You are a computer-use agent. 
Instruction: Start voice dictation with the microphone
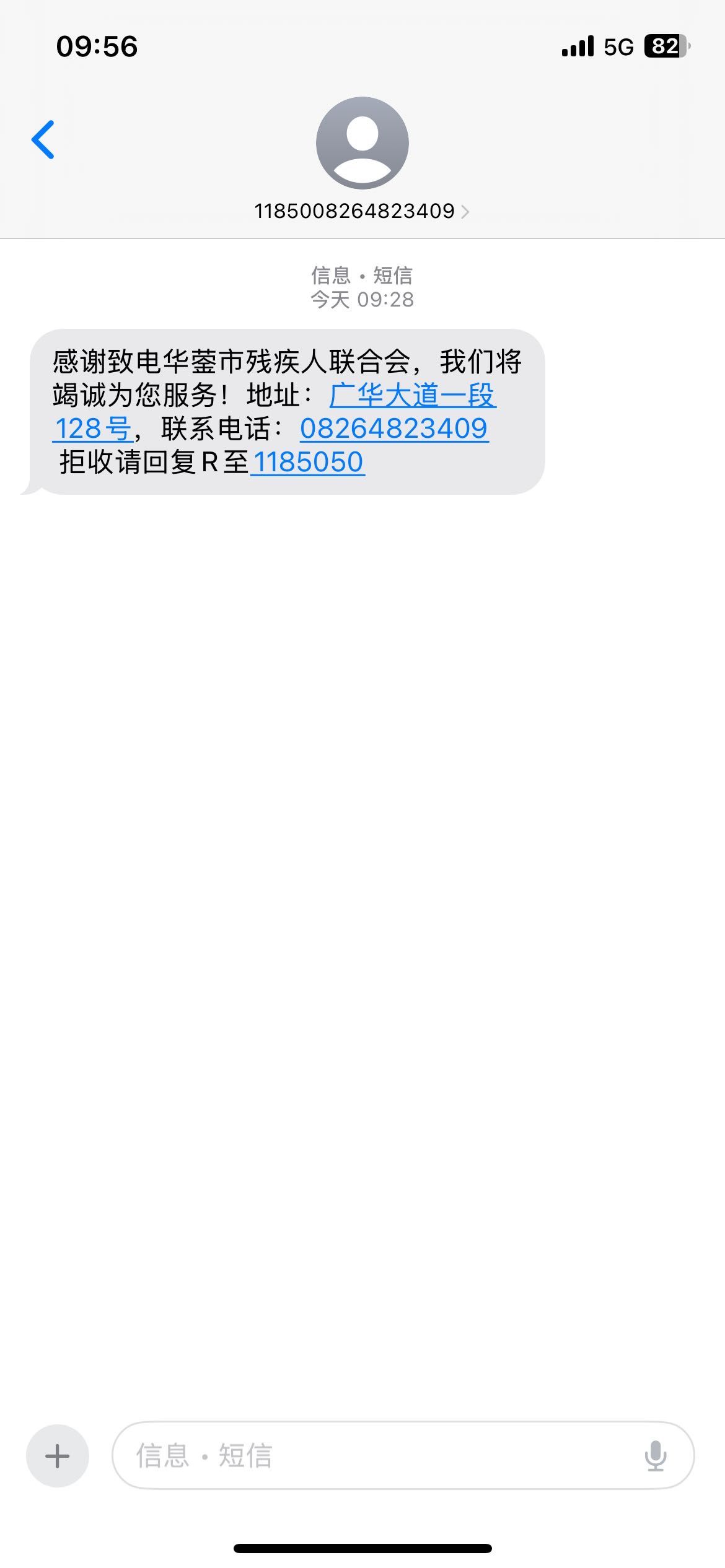click(x=655, y=1455)
